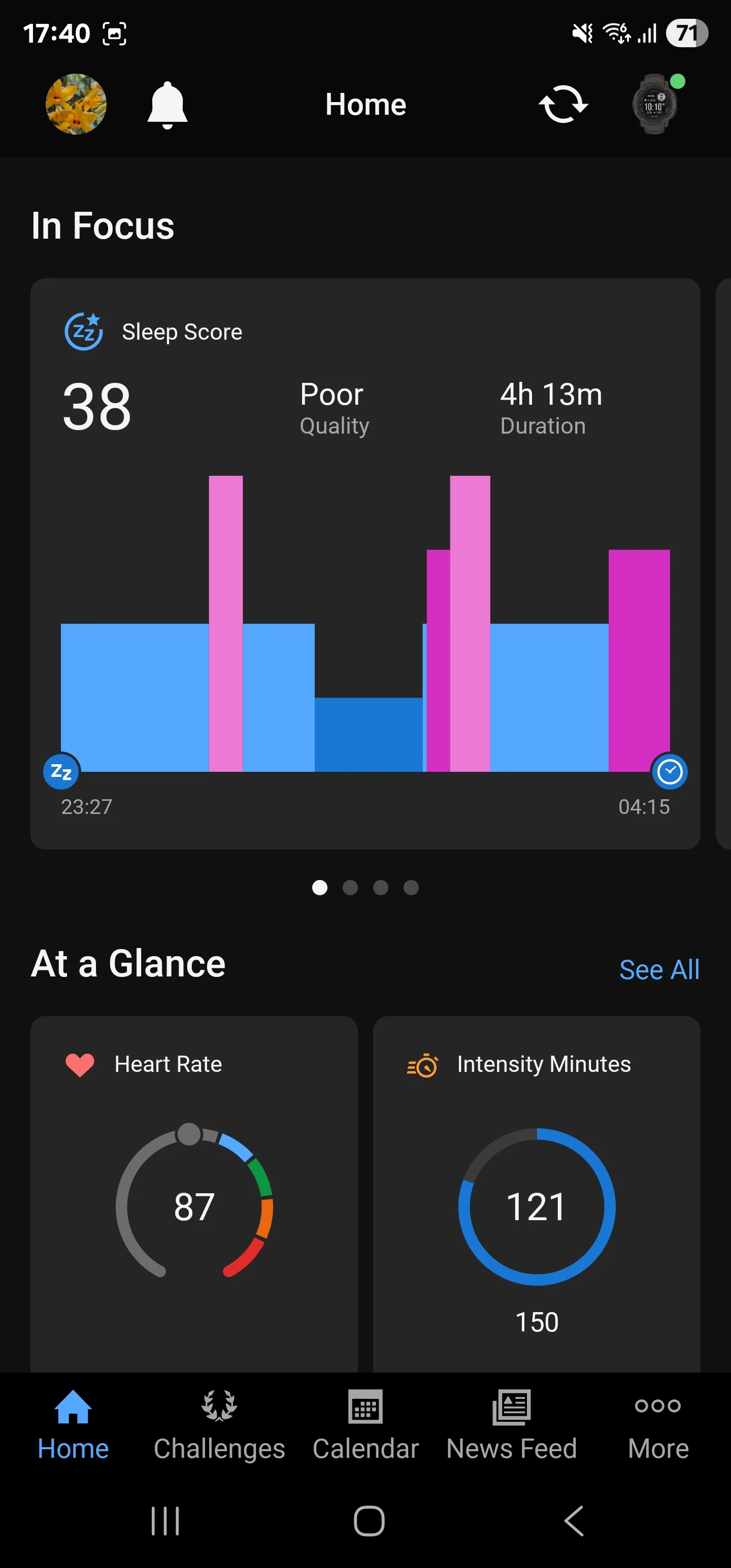Image resolution: width=731 pixels, height=1568 pixels.
Task: Sync data with the refresh icon
Action: point(563,104)
